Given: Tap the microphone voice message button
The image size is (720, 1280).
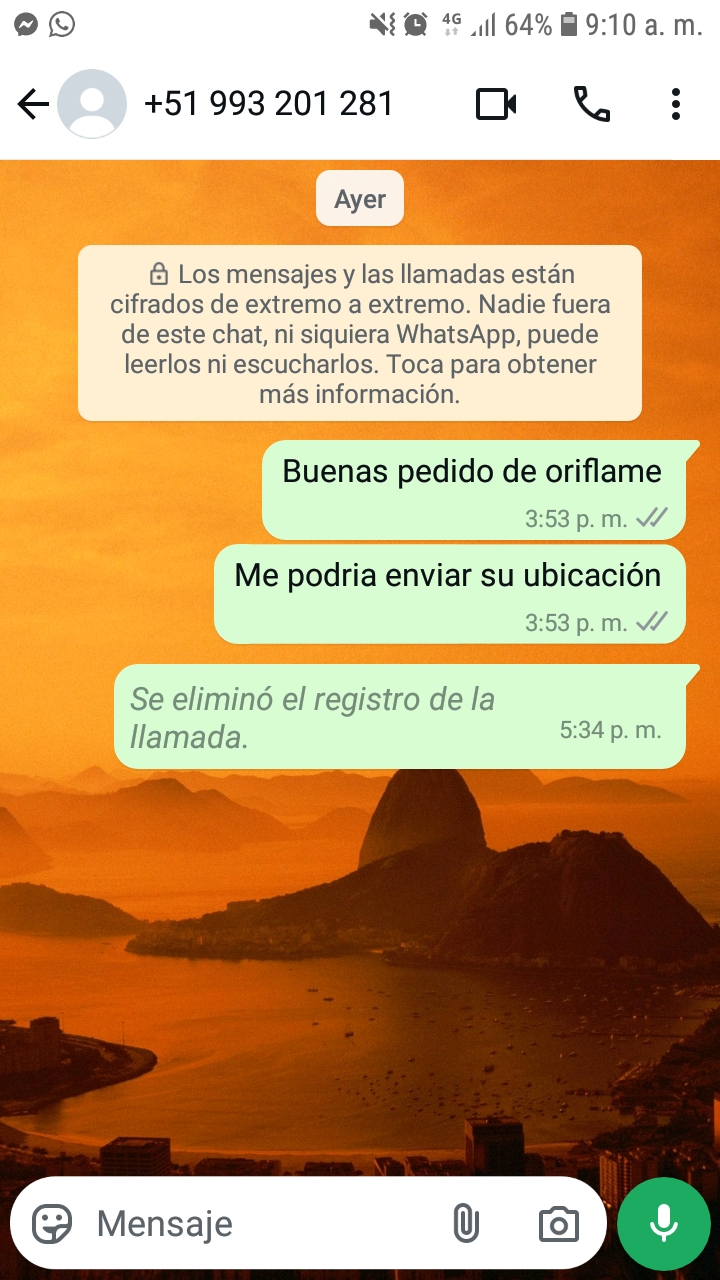Looking at the screenshot, I should tap(664, 1223).
